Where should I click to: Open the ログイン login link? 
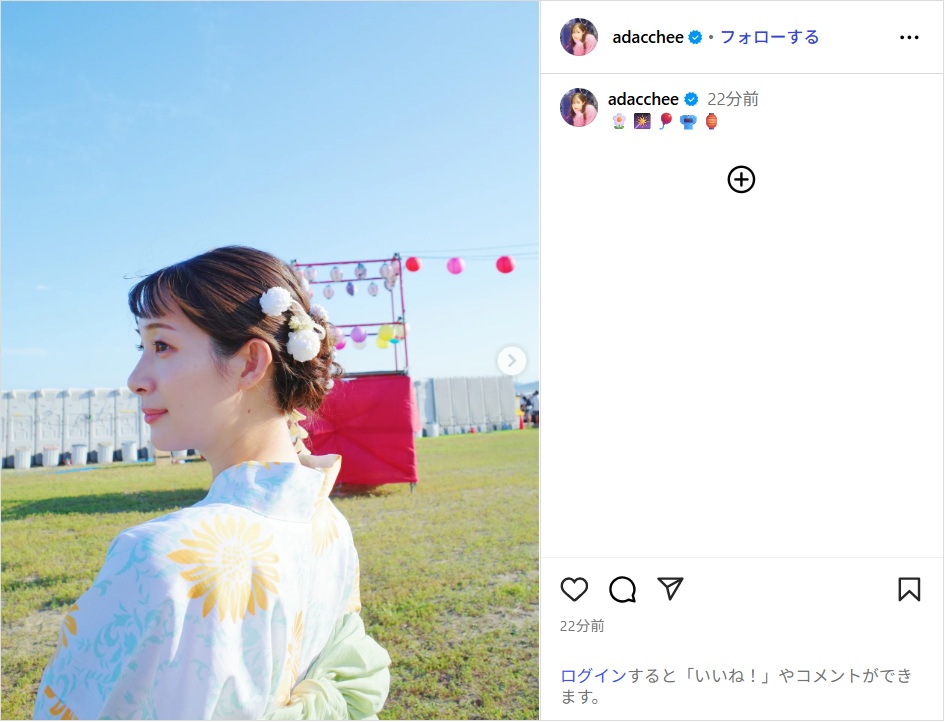click(593, 676)
